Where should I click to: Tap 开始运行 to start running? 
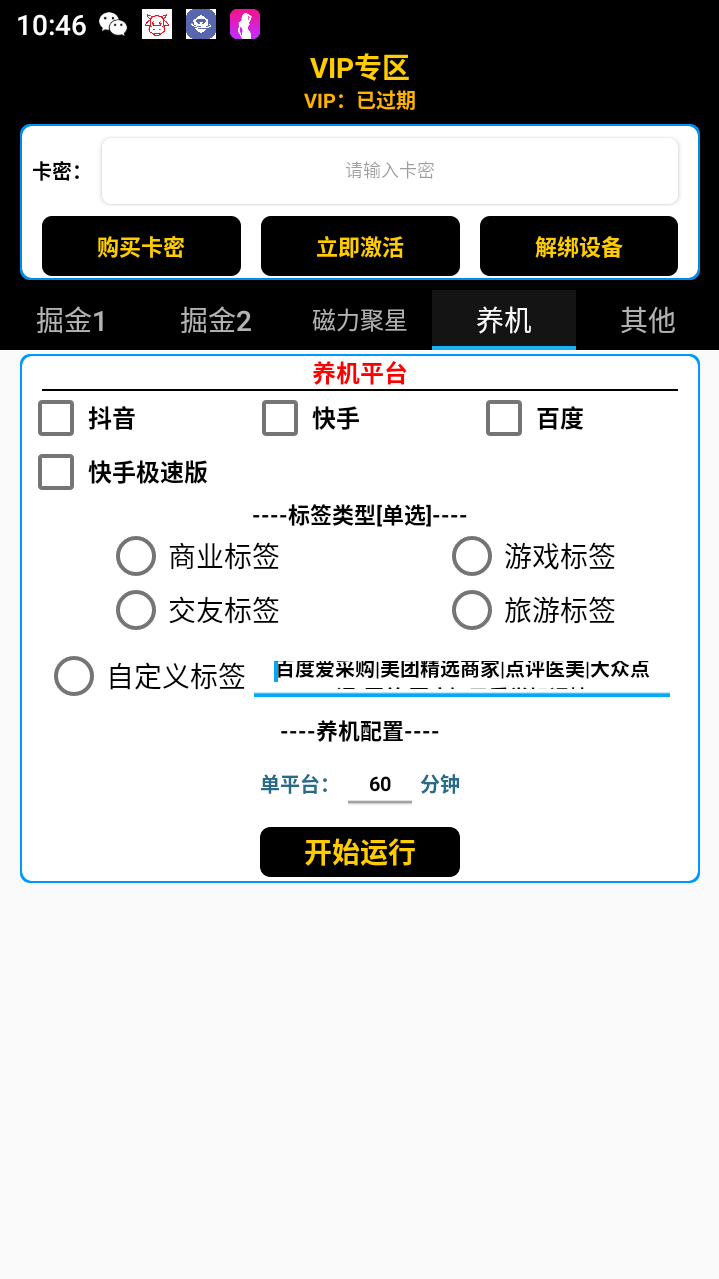tap(360, 852)
